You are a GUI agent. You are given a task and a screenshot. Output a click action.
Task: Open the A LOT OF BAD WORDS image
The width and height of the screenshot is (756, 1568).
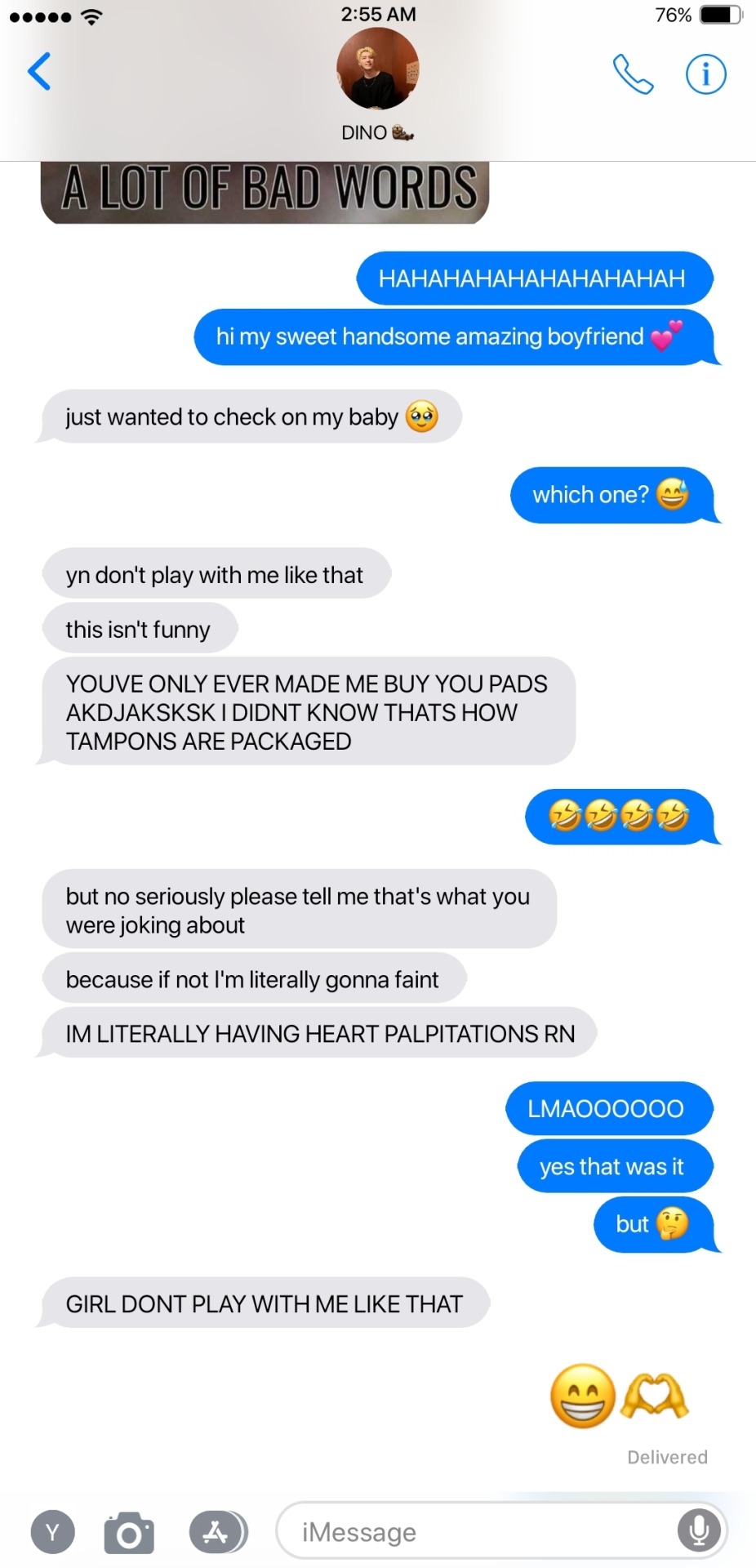point(265,191)
